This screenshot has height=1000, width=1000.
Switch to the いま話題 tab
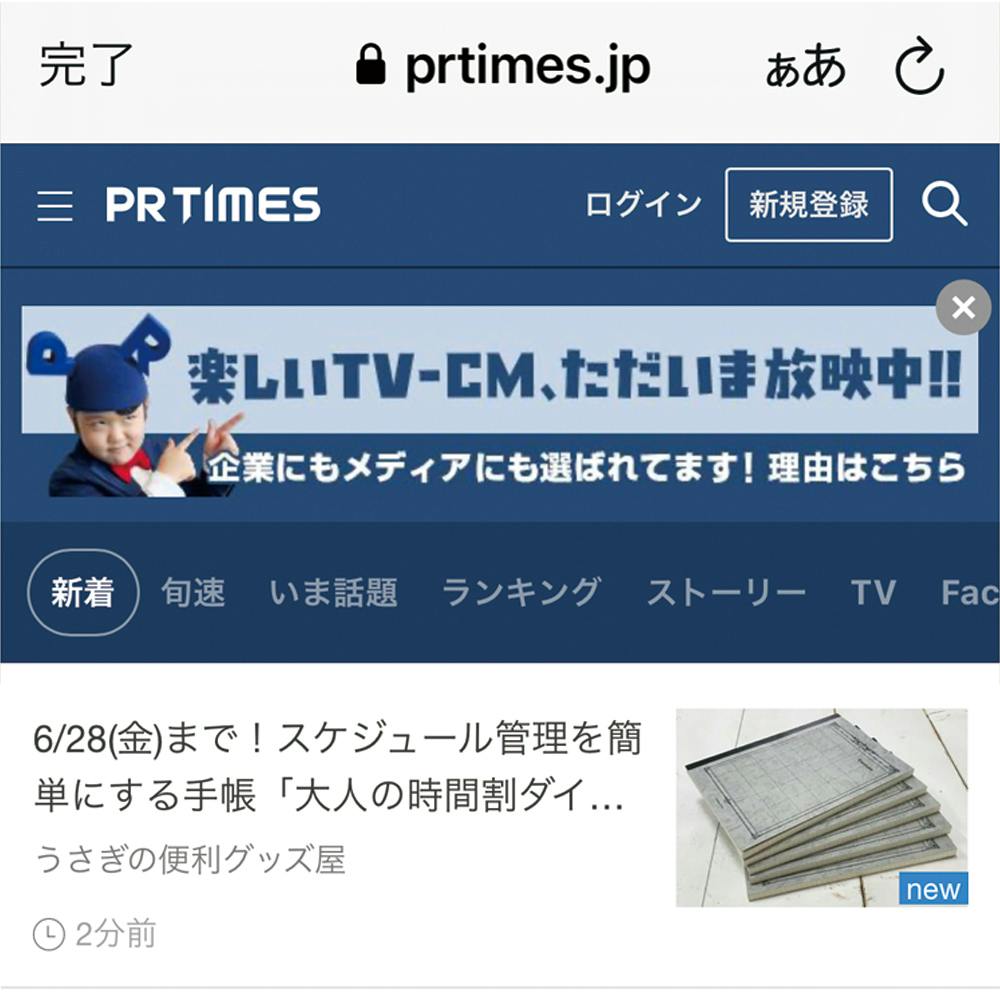click(333, 593)
